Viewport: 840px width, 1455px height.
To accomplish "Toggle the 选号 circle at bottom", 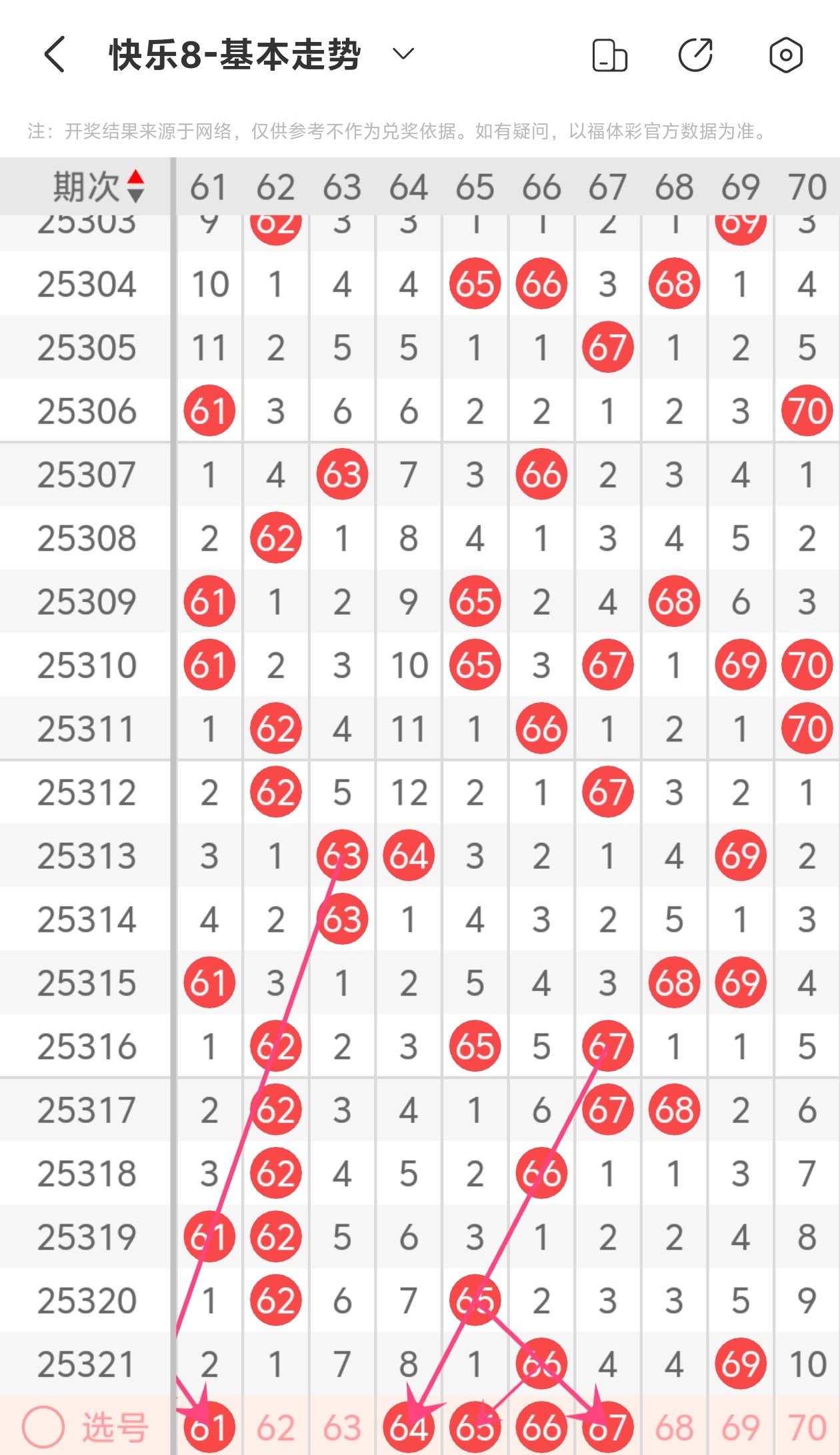I will pos(43,1426).
